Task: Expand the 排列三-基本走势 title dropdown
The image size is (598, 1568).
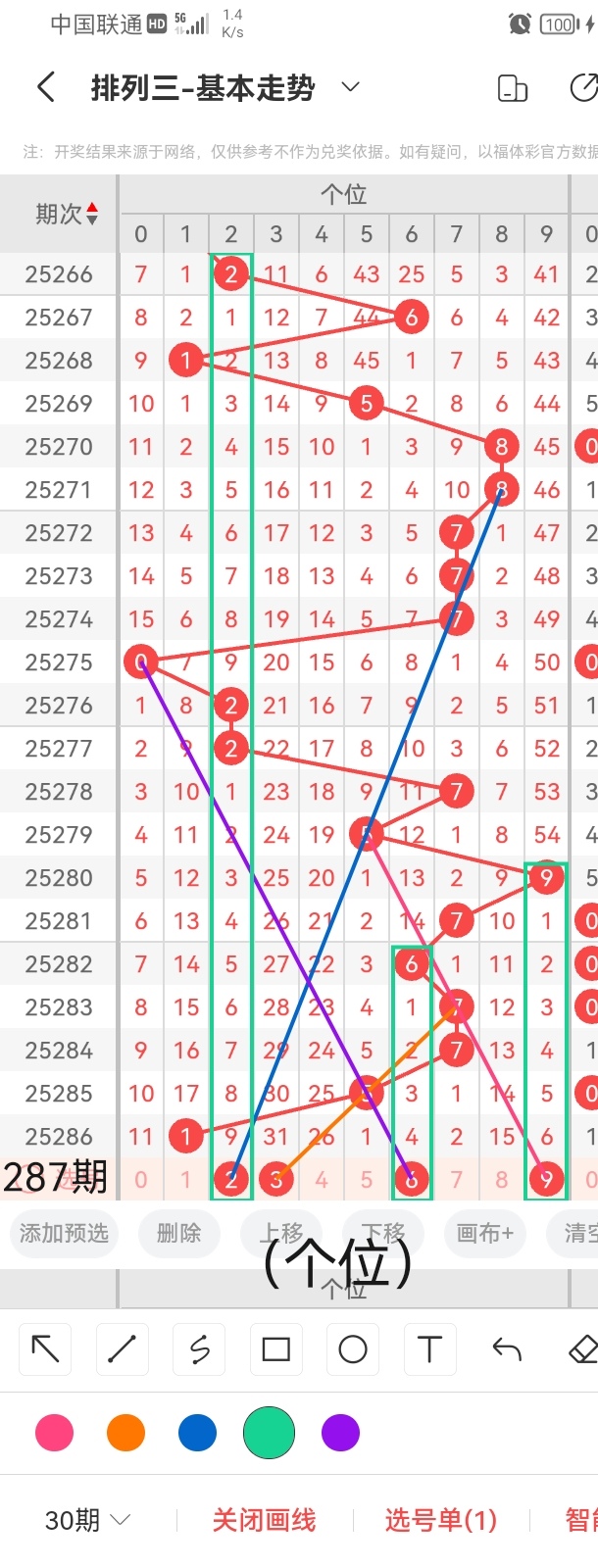Action: point(350,87)
